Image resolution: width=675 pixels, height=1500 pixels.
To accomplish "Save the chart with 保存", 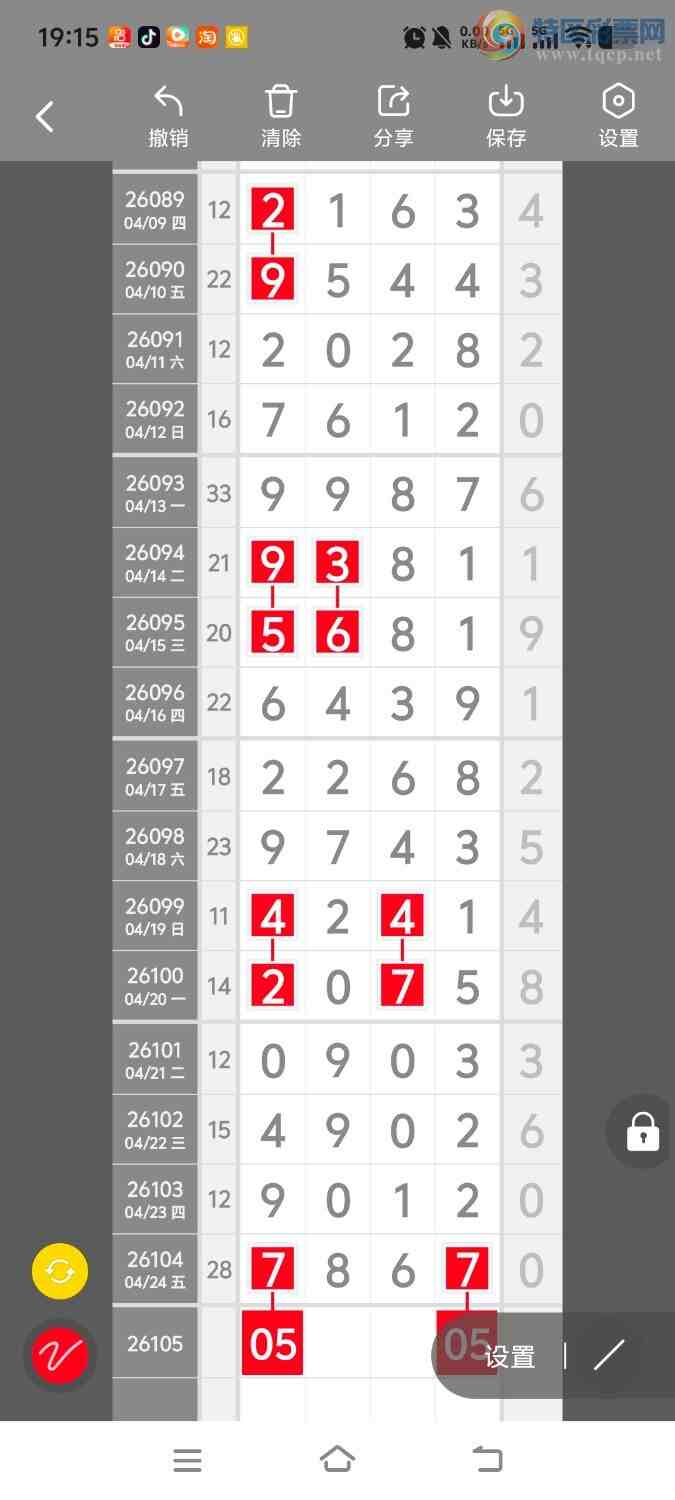I will click(506, 117).
